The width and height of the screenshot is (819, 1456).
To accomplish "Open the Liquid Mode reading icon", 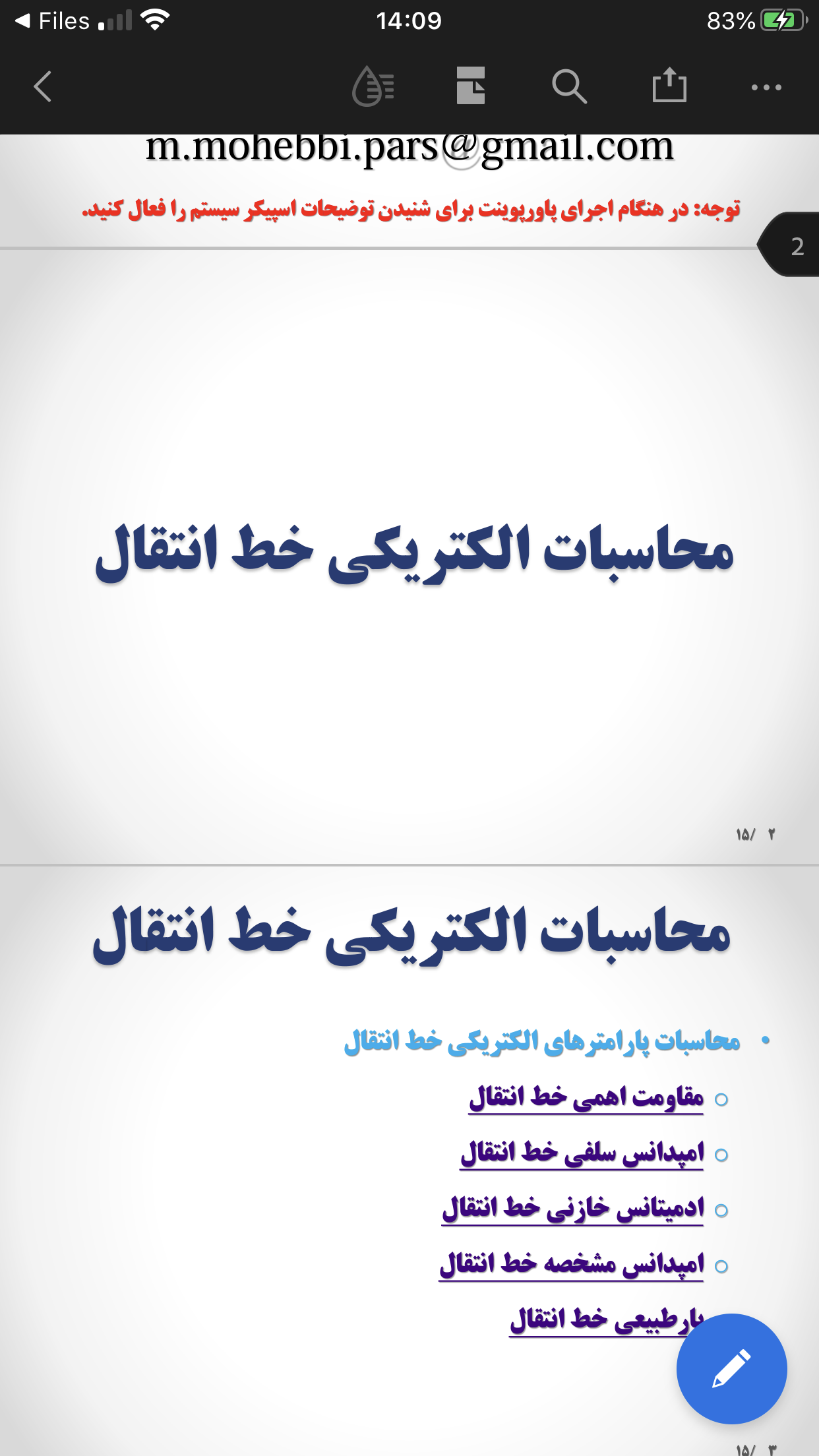I will [373, 86].
